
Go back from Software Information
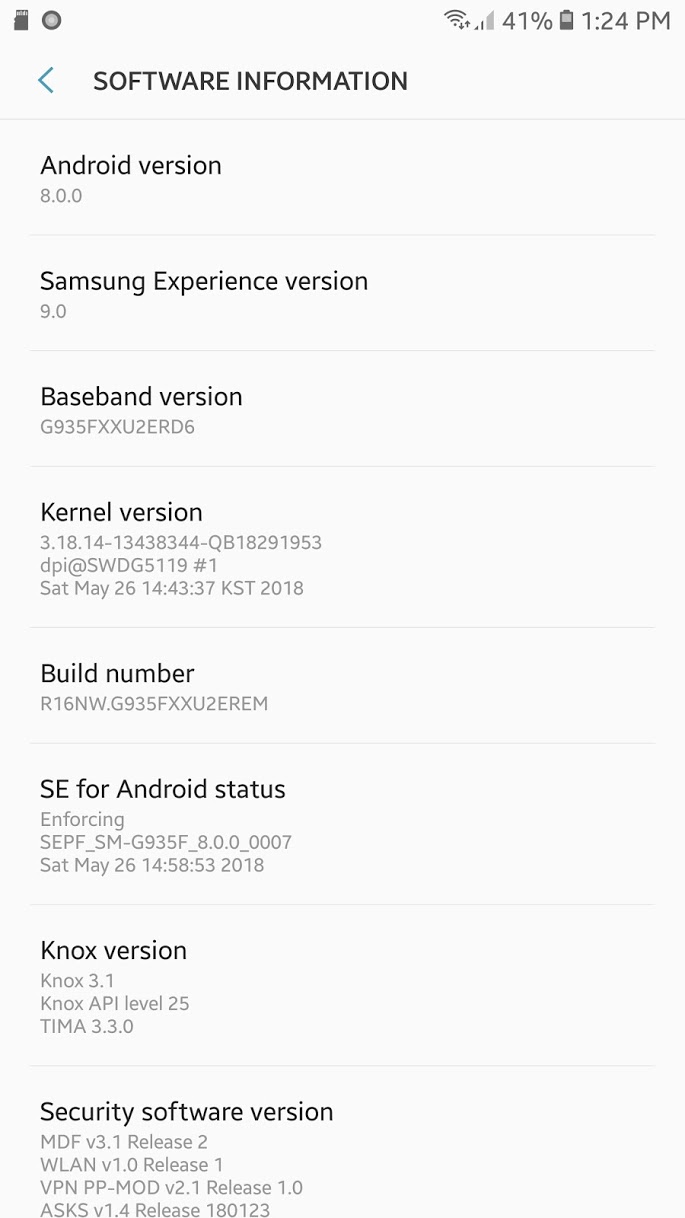(x=46, y=81)
